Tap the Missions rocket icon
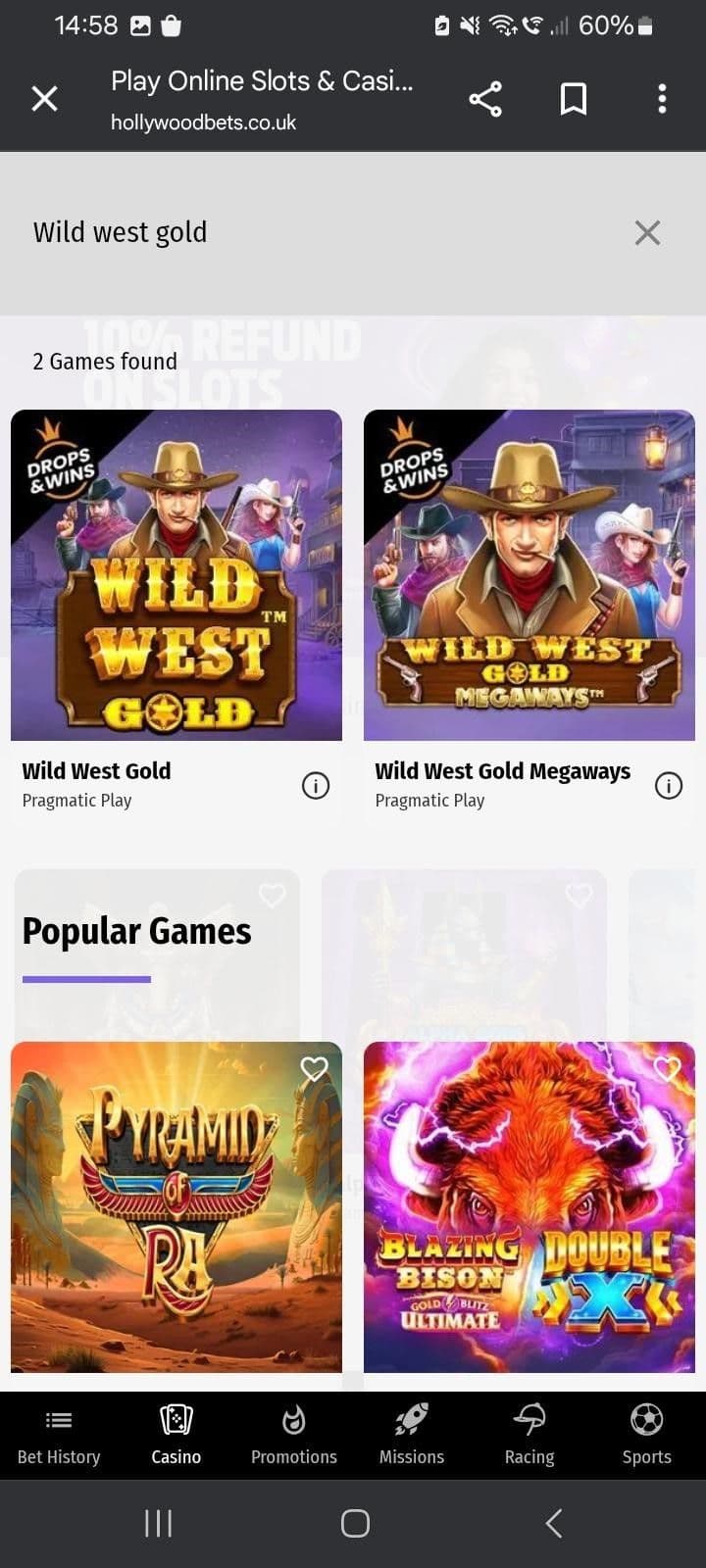 pos(411,1421)
